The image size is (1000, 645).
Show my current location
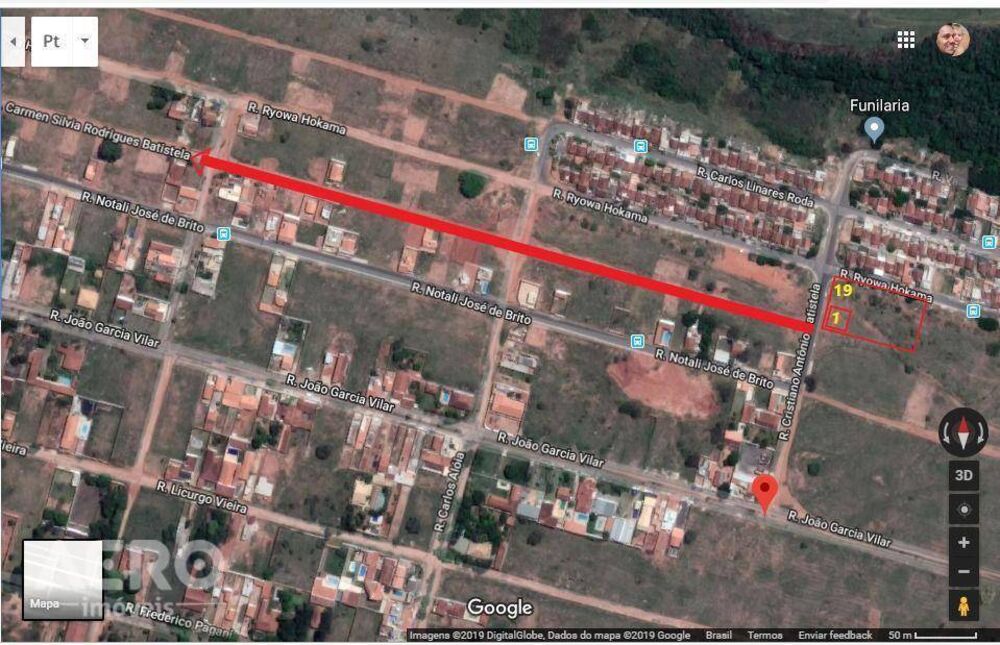963,509
